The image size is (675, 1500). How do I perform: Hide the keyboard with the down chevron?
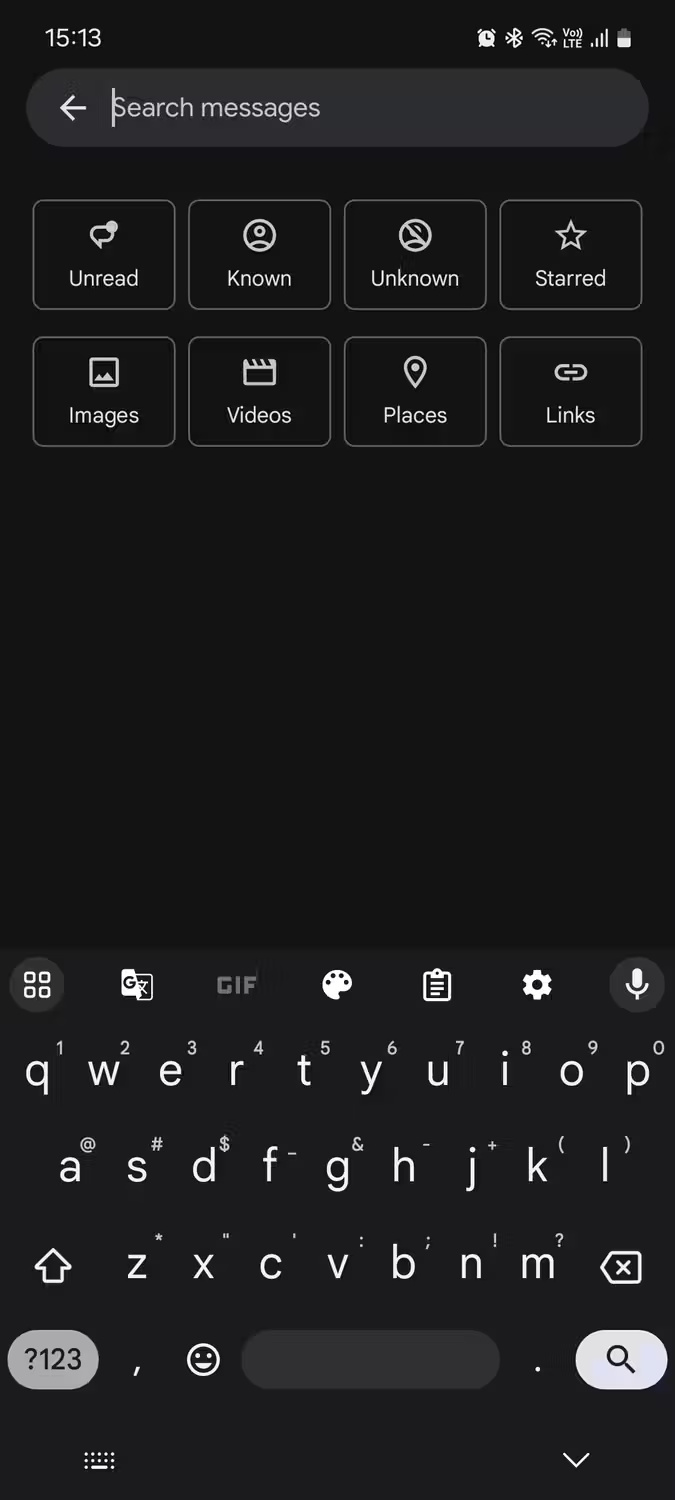click(x=576, y=1460)
